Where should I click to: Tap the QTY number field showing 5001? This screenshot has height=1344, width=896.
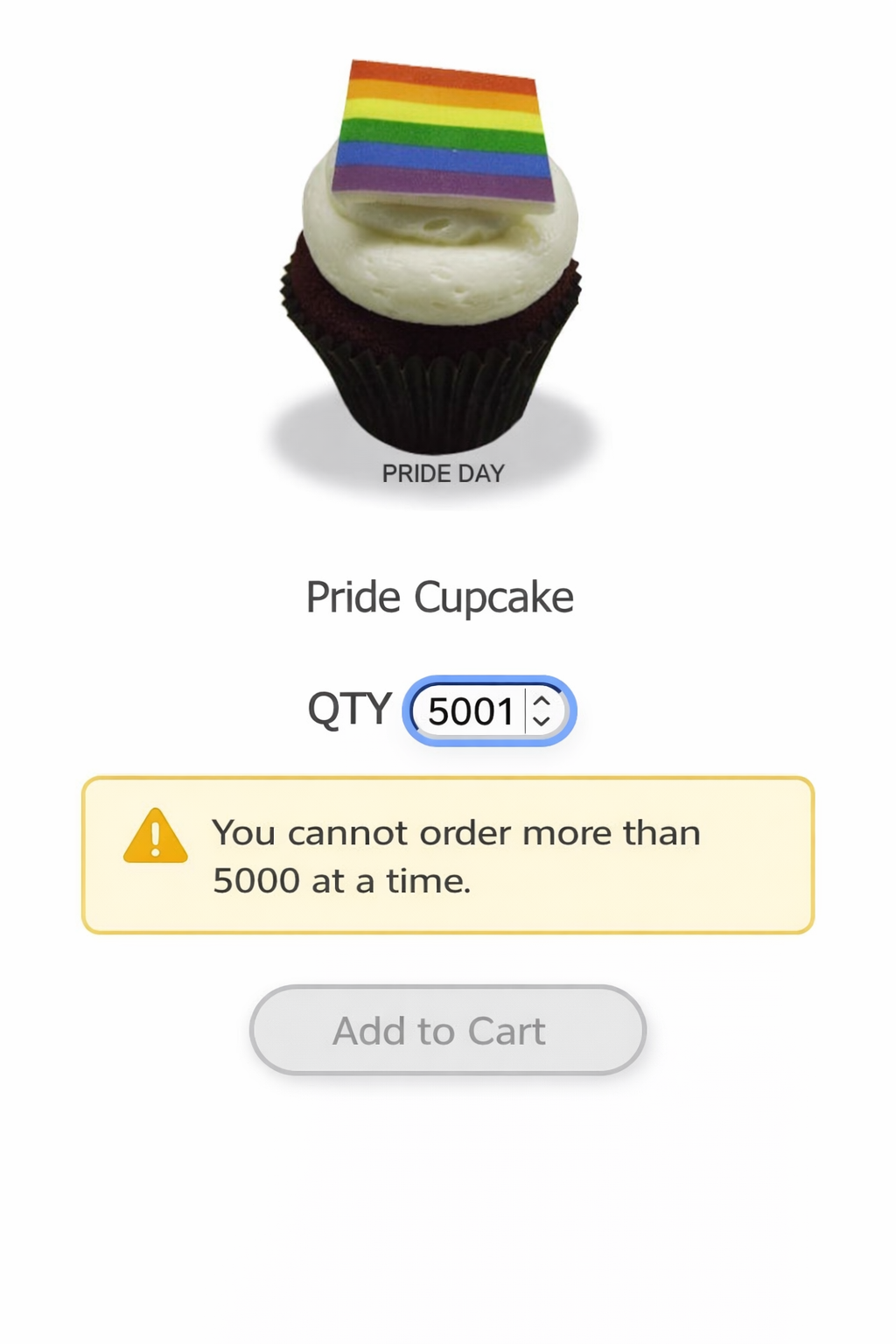(x=471, y=710)
